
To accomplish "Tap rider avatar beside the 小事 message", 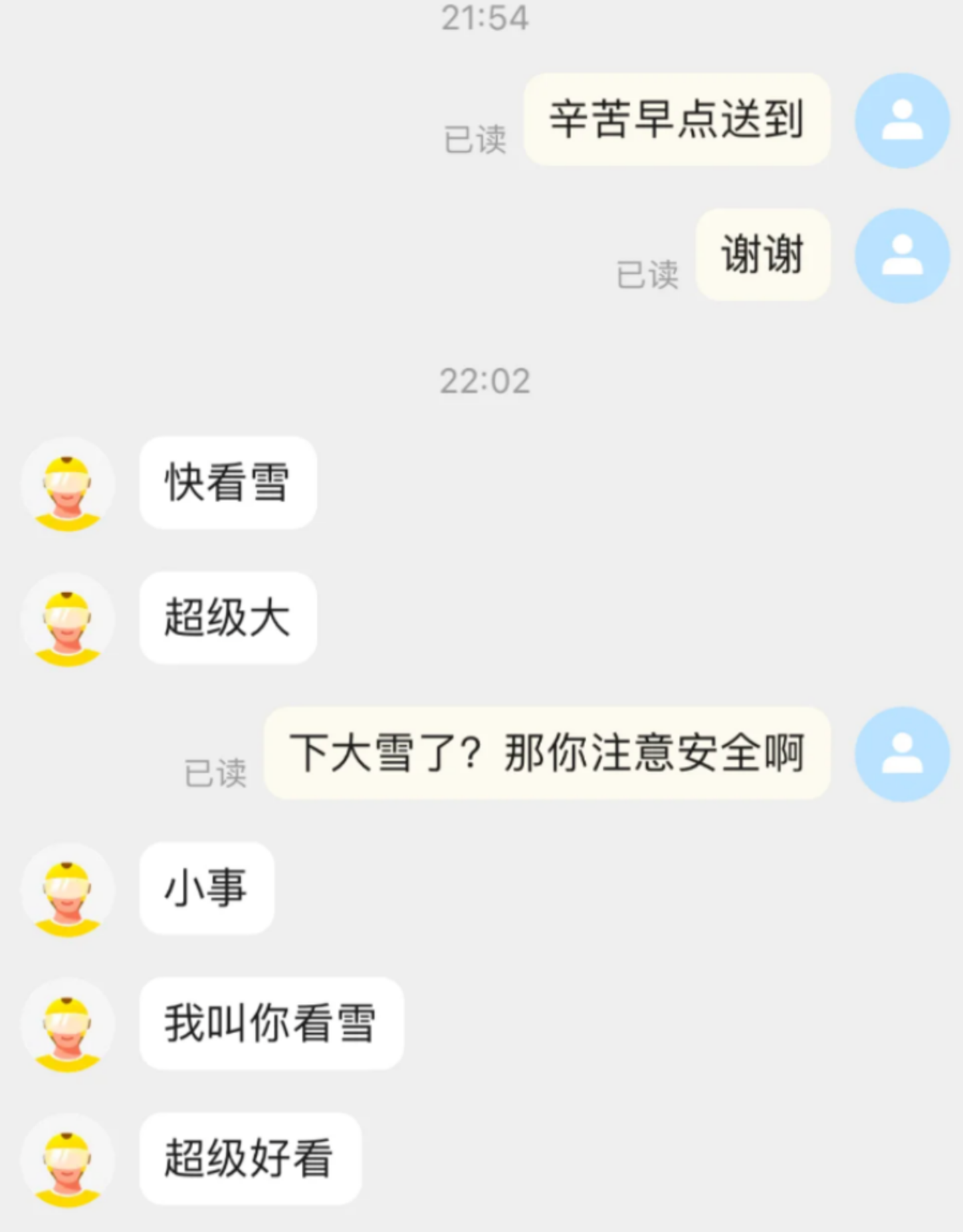I will click(x=67, y=890).
